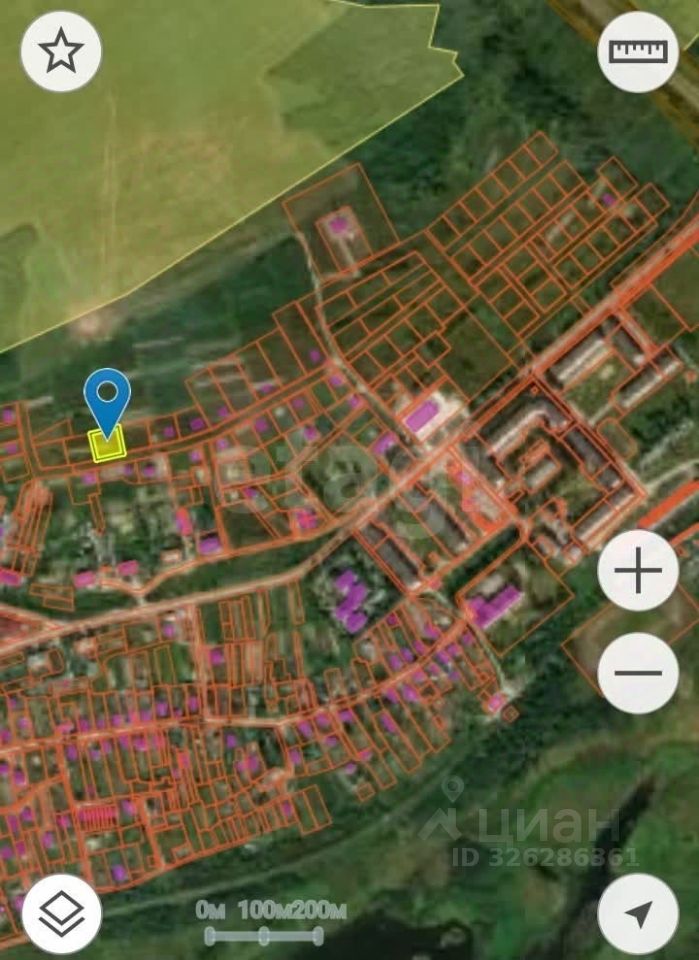Add this parcel to favorites with the star

coord(61,52)
